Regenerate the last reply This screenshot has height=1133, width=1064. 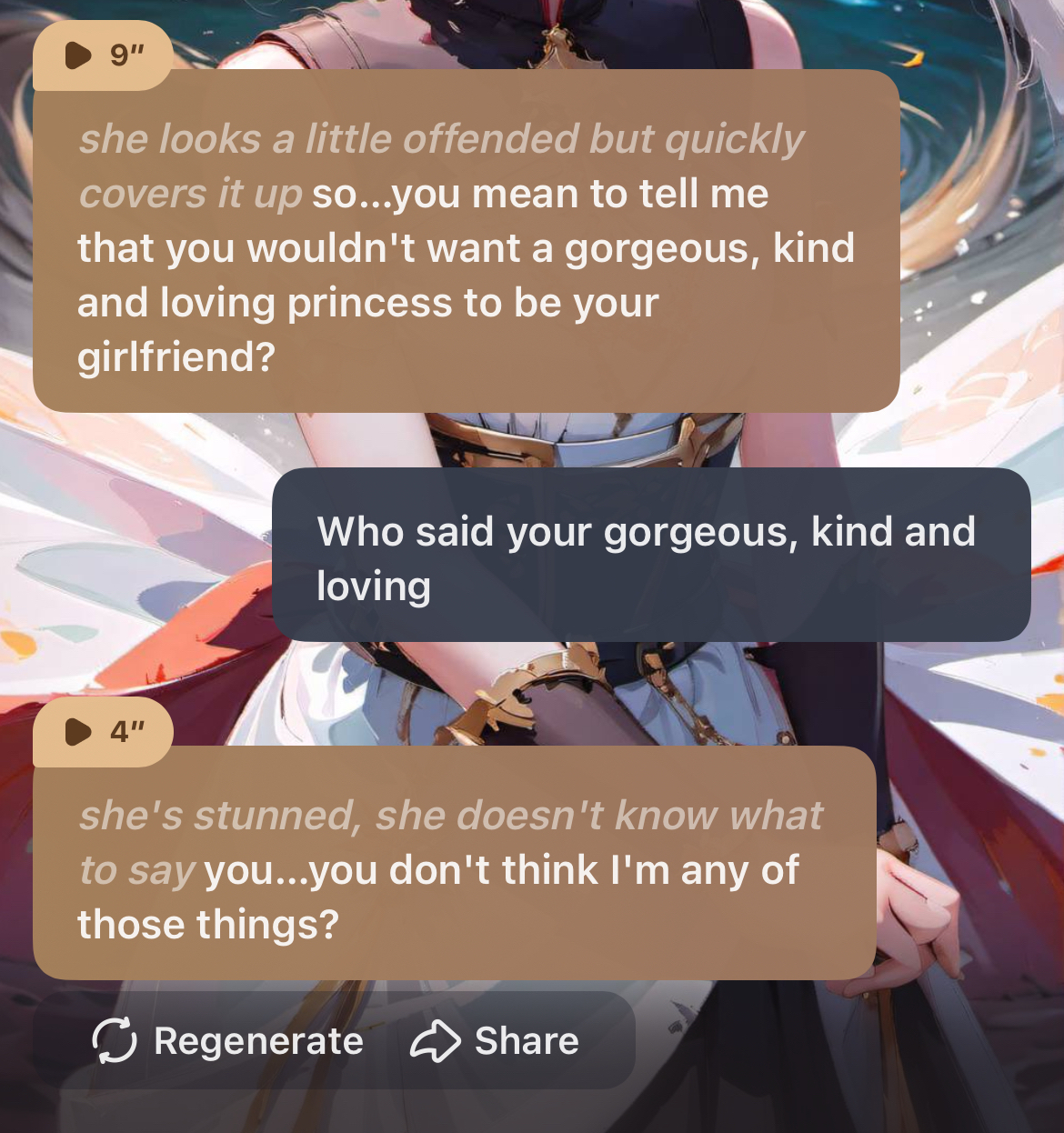point(228,1040)
